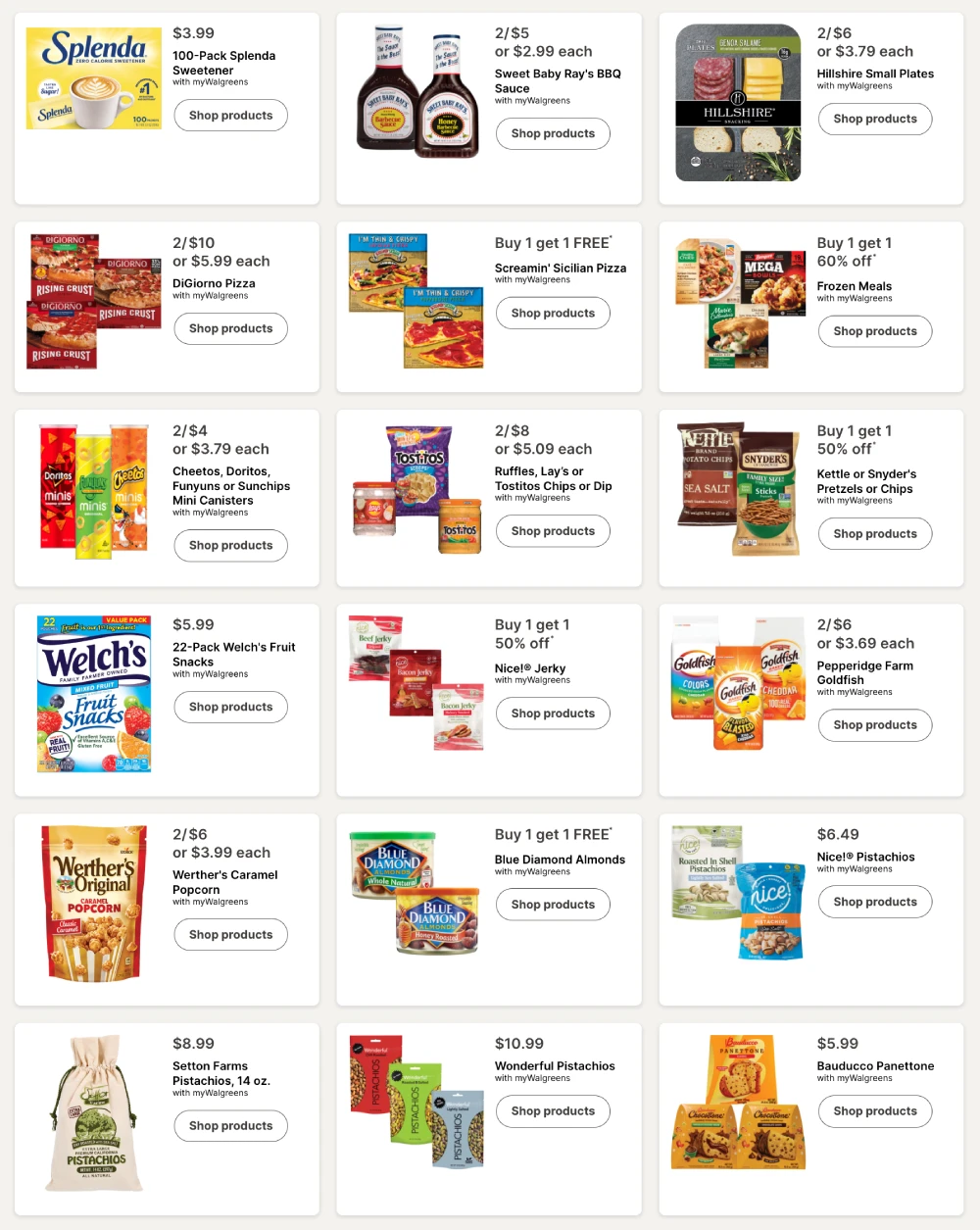Shop products for Ruffles, Lay's or Tostitos

(x=553, y=531)
